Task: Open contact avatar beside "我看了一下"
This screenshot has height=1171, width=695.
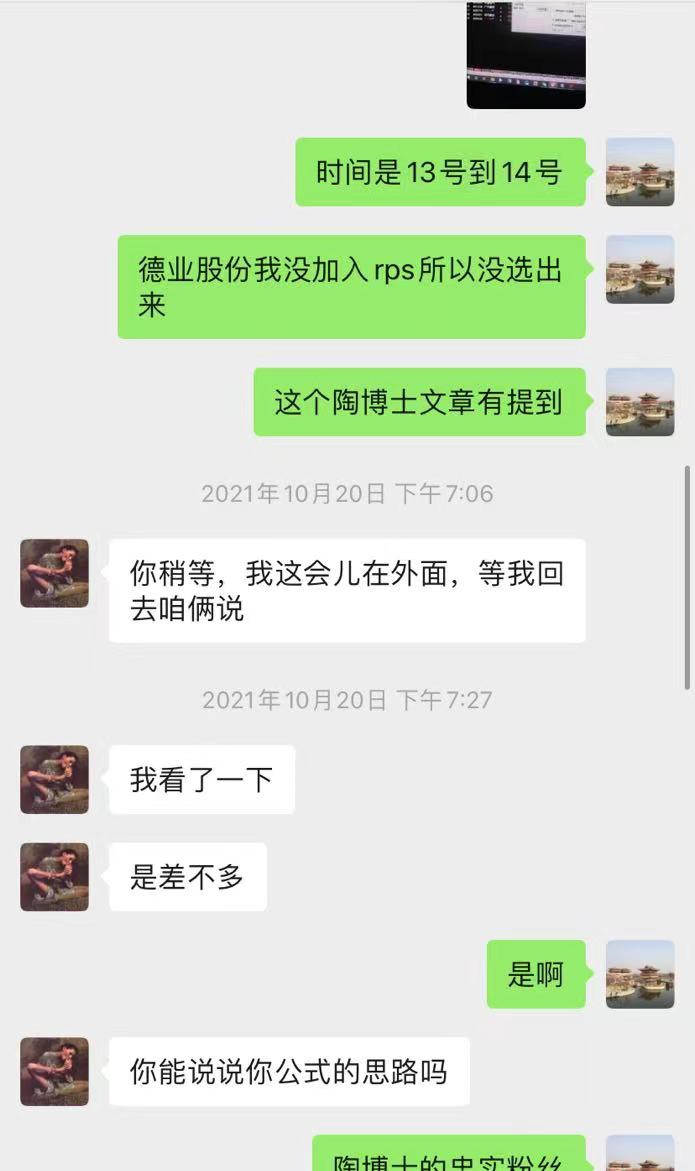Action: click(54, 779)
